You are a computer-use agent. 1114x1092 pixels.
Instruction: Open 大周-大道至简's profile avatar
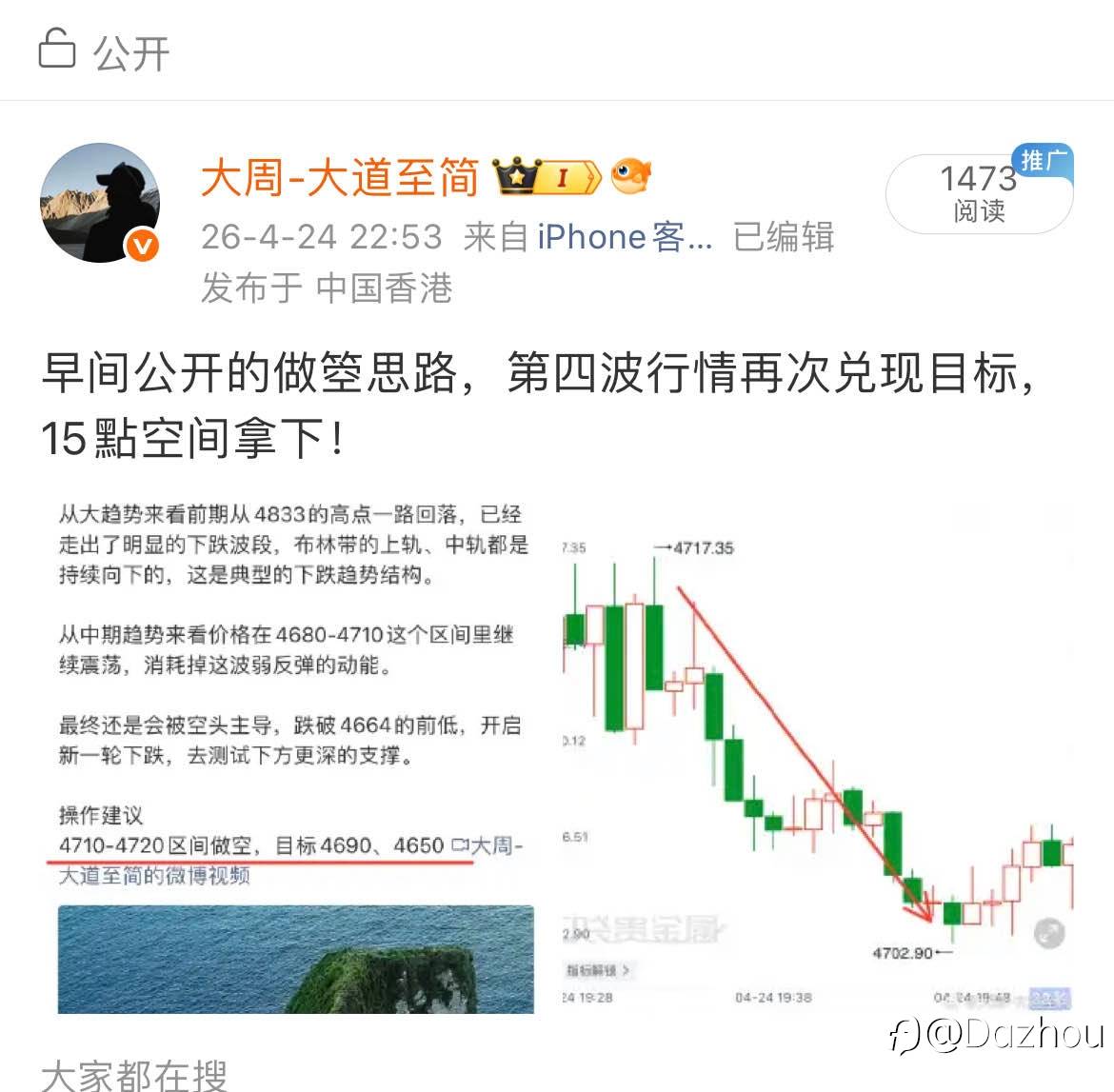coord(100,203)
